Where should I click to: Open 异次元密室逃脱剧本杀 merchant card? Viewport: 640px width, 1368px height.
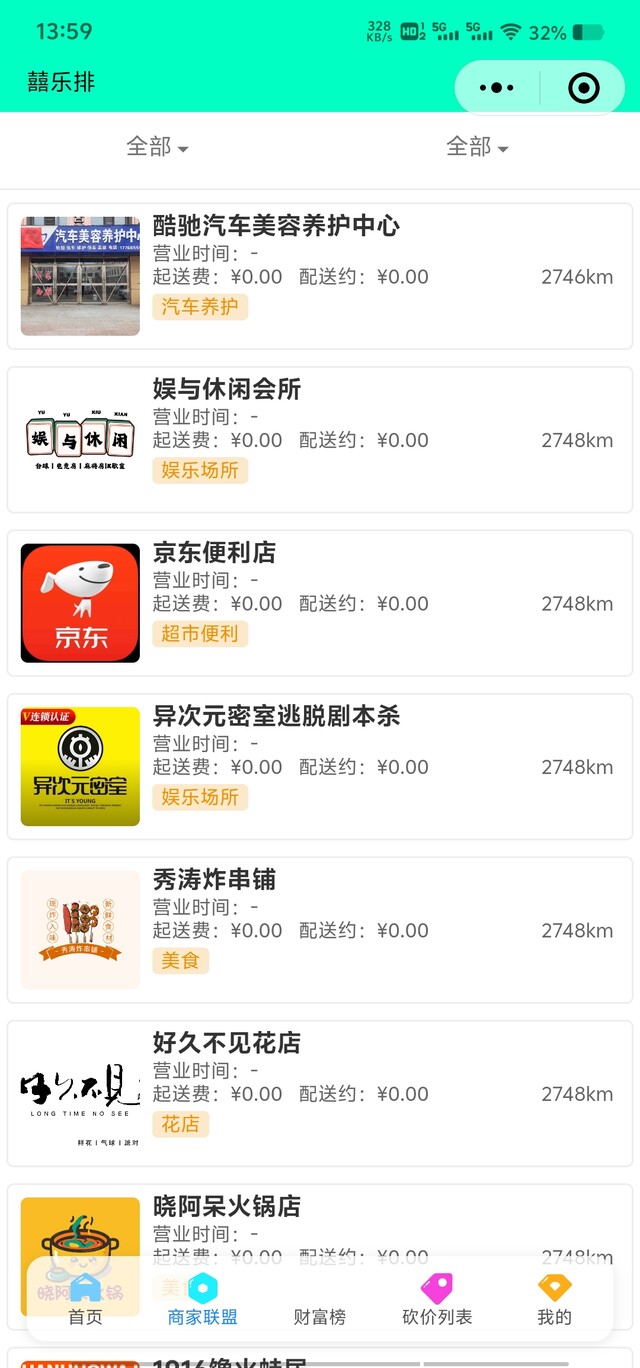coord(320,766)
